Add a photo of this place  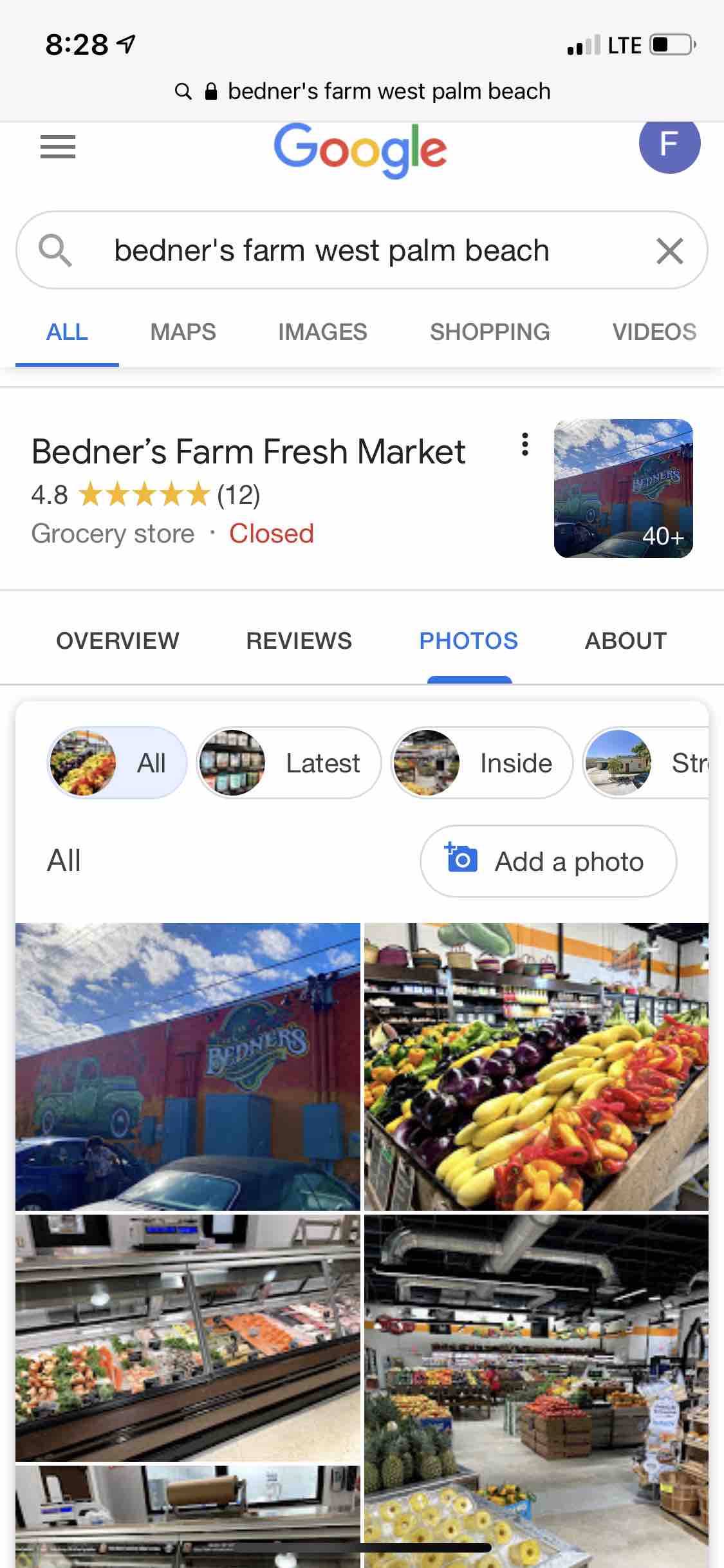548,861
